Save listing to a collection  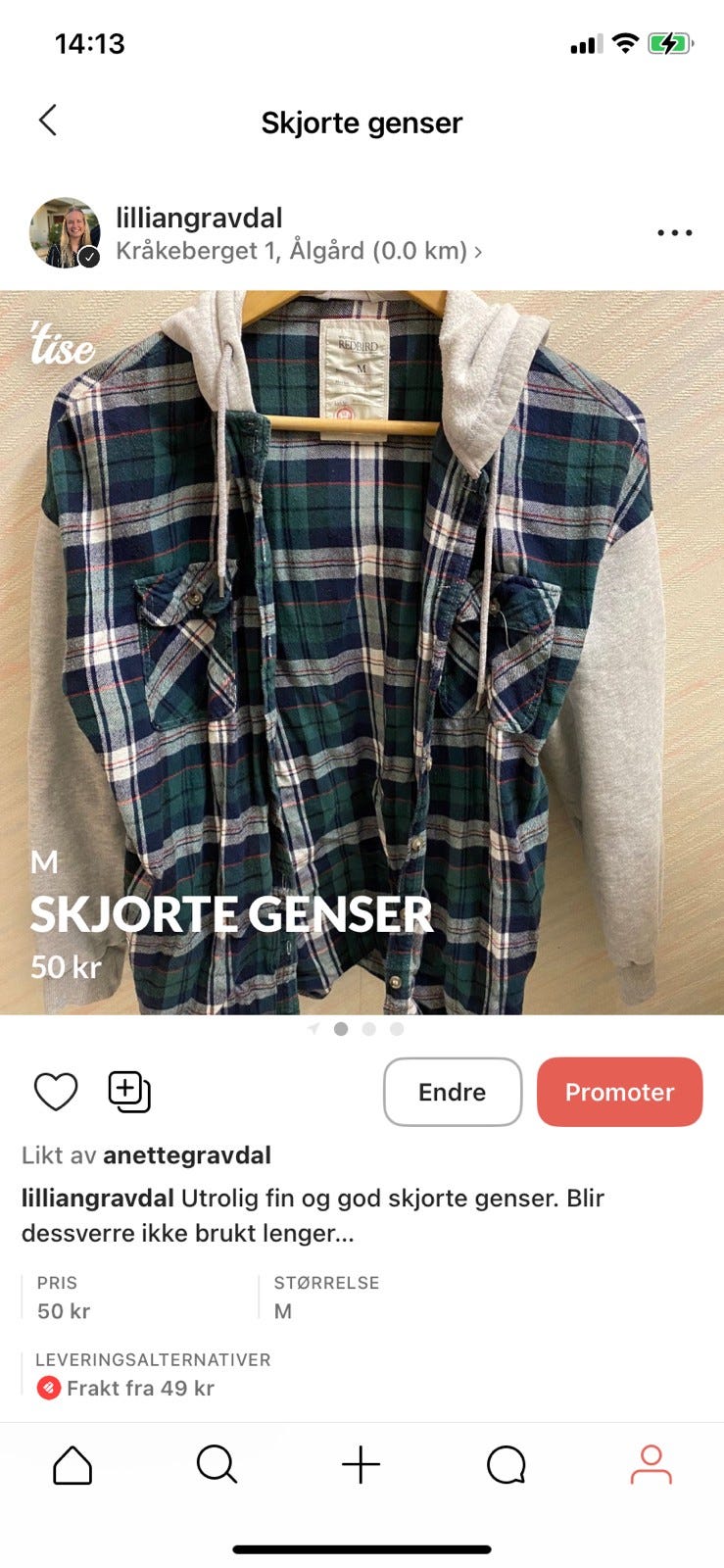(x=129, y=1091)
